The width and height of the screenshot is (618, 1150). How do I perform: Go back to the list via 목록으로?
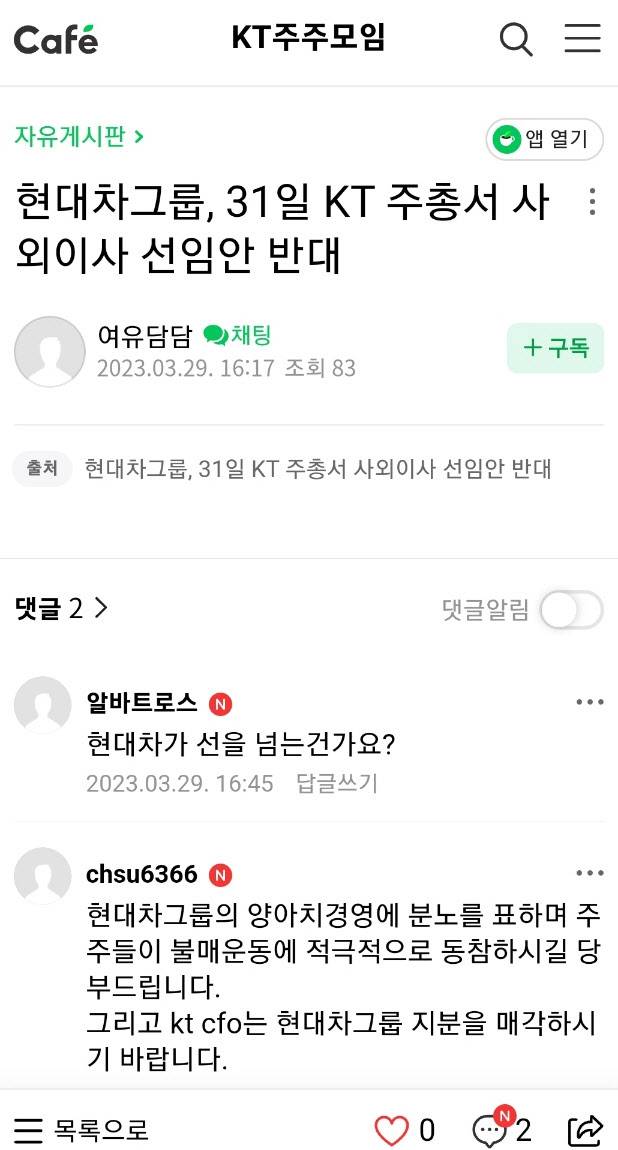pyautogui.click(x=82, y=1130)
